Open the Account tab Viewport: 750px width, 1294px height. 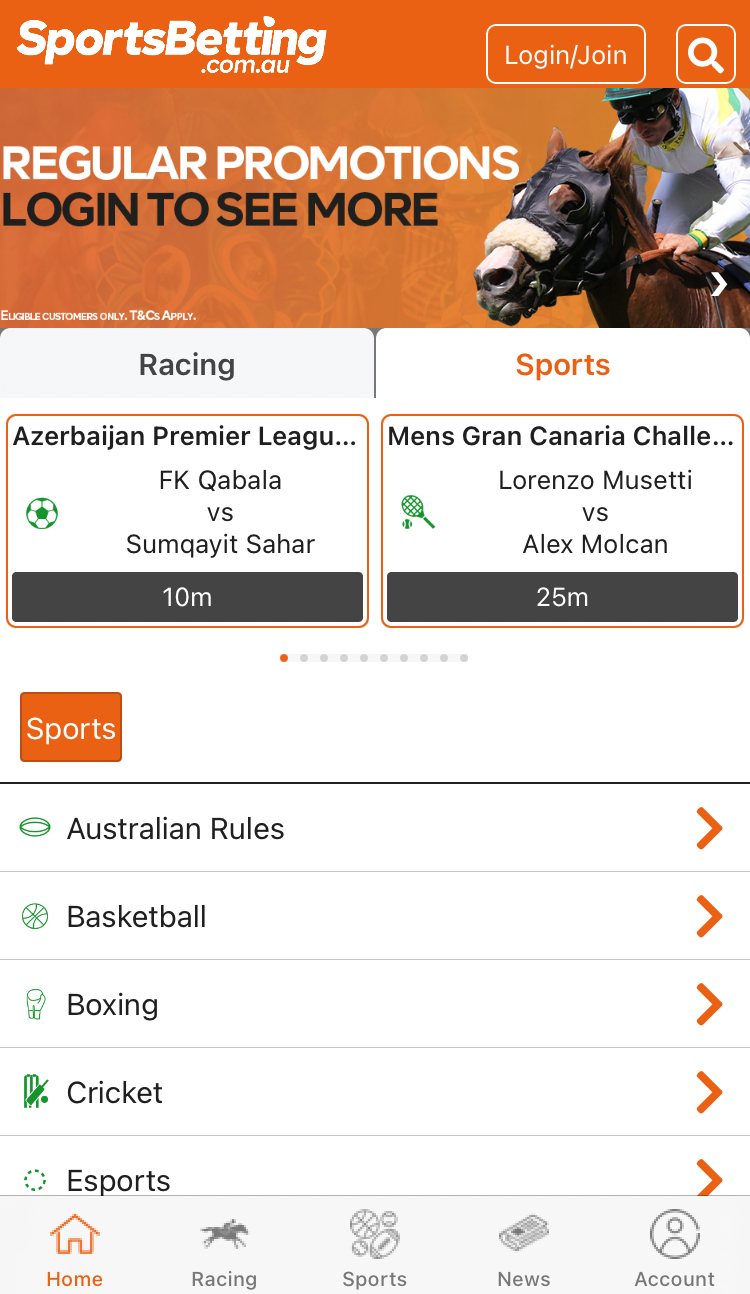point(675,1248)
